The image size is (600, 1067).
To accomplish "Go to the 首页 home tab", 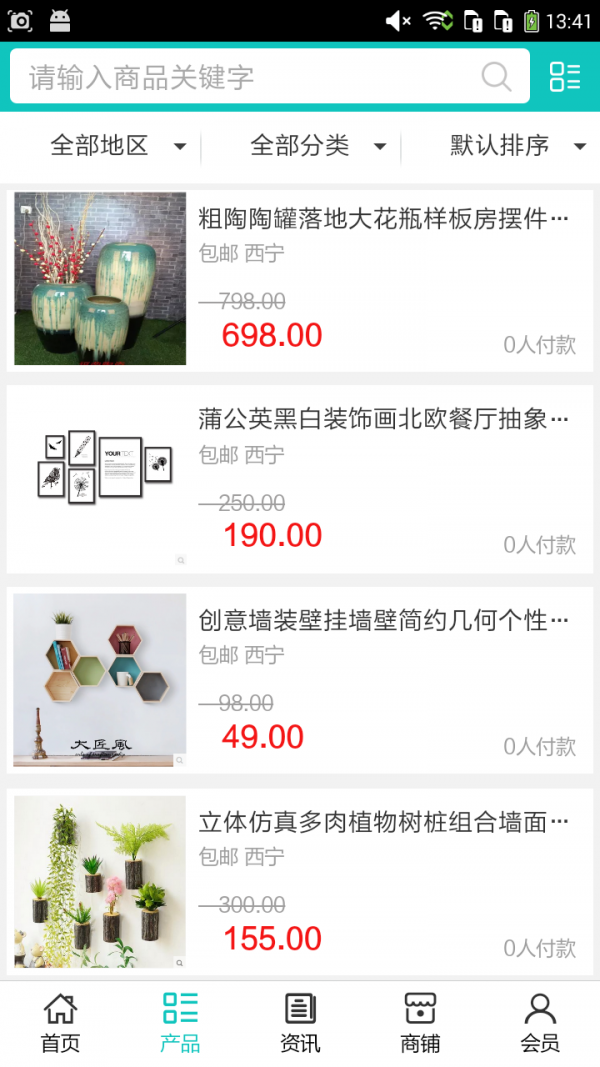I will pyautogui.click(x=60, y=1023).
